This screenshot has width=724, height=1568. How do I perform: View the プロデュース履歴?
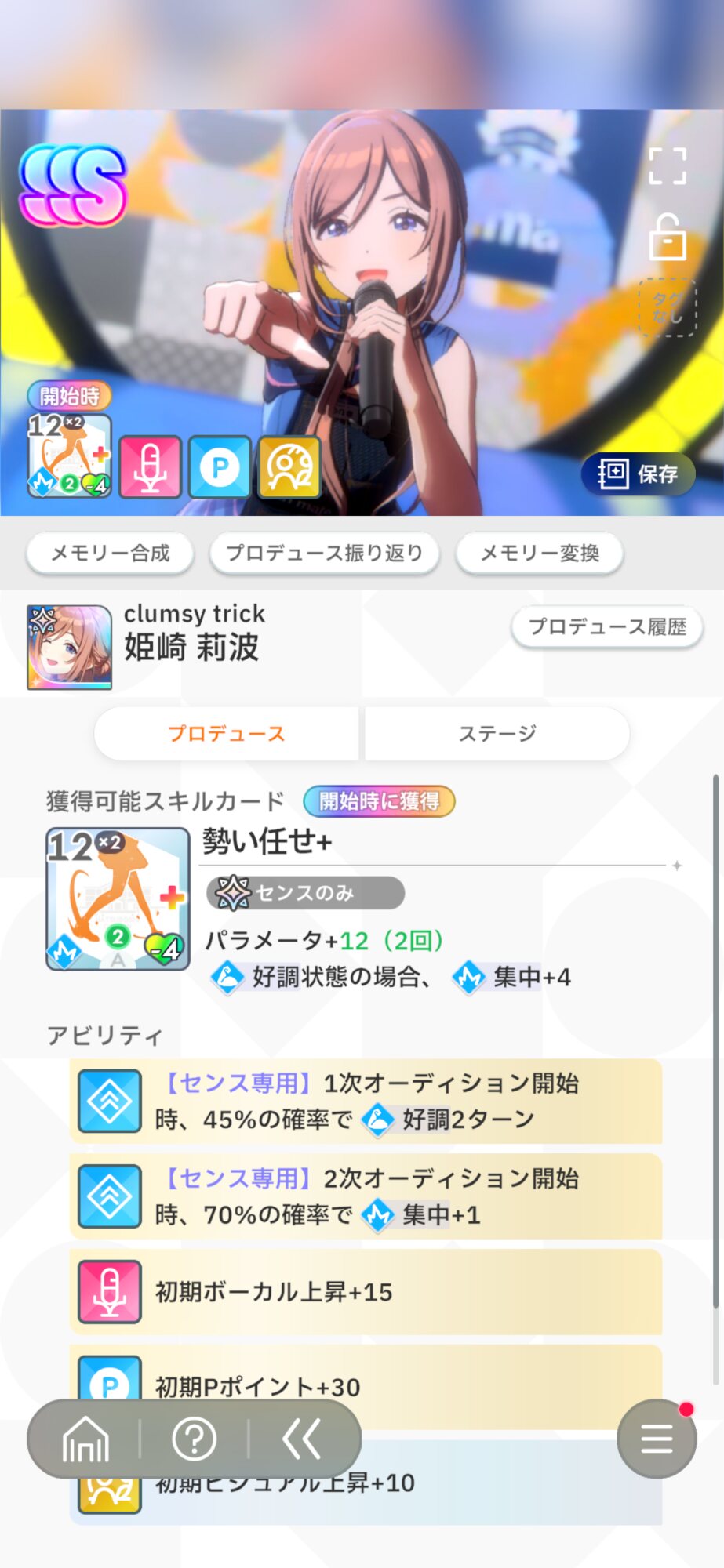pos(607,627)
